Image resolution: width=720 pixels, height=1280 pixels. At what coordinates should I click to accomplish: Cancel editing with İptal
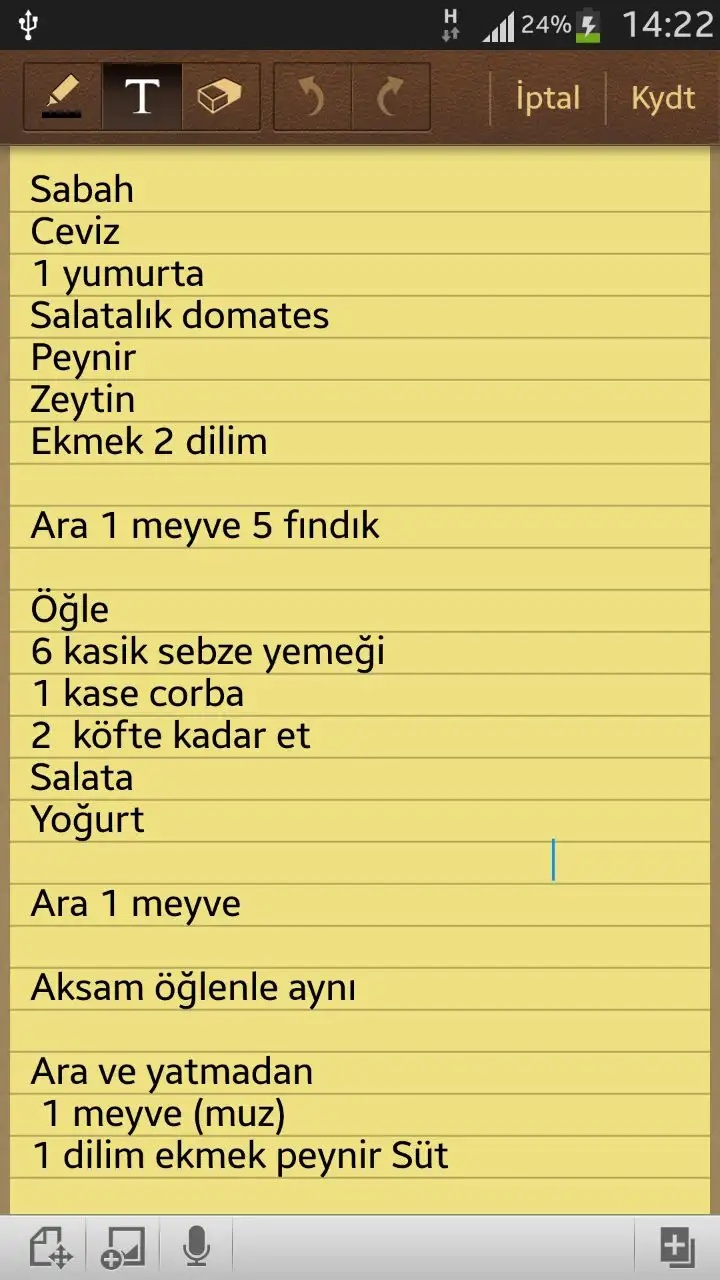click(548, 98)
